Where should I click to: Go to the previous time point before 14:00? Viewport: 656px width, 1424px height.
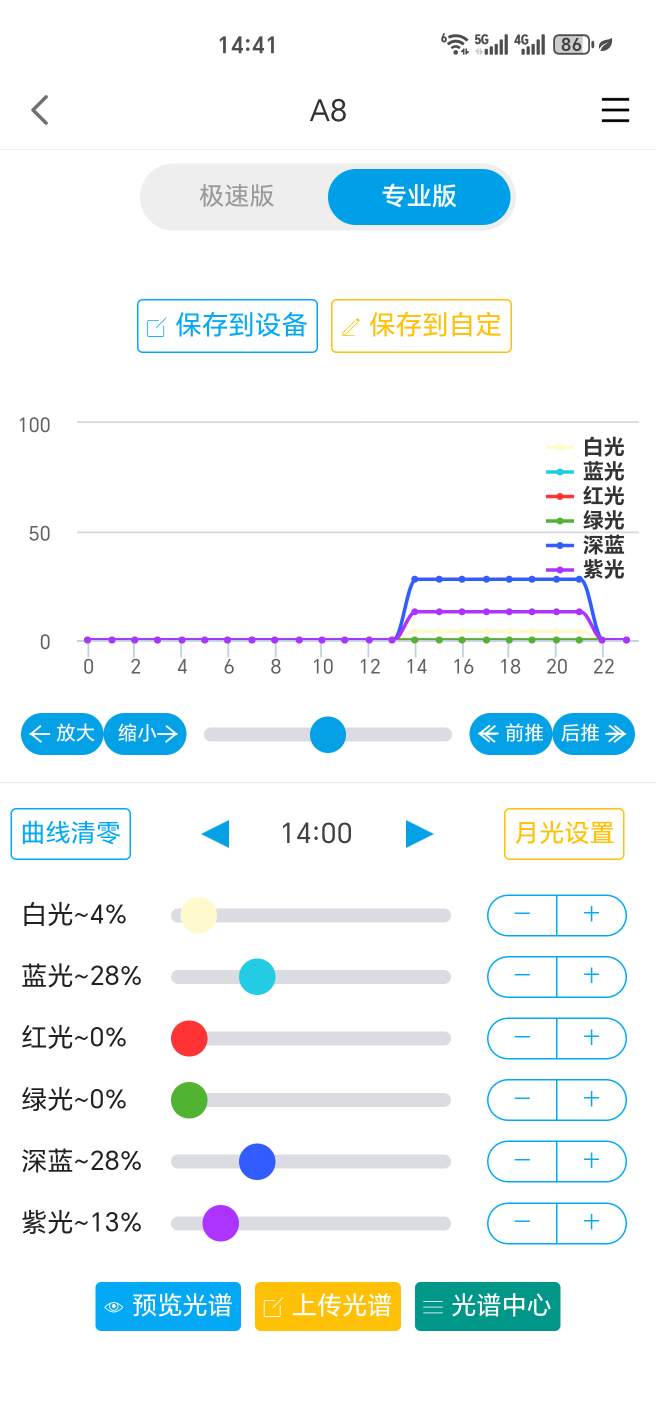tap(216, 834)
